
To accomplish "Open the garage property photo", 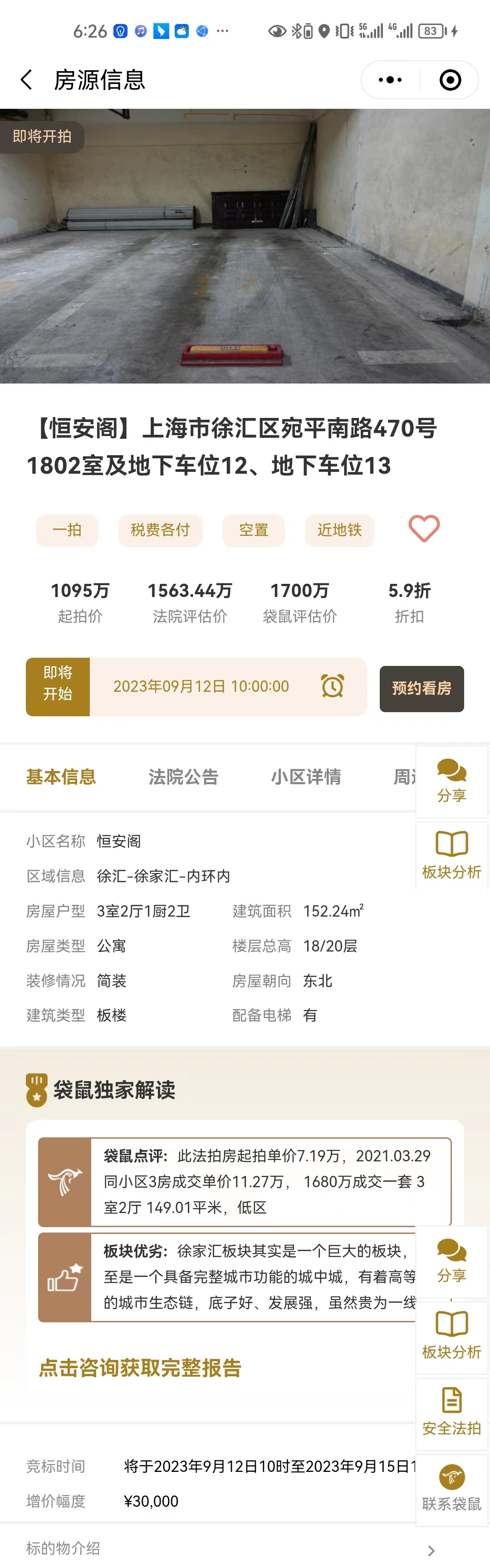I will pyautogui.click(x=245, y=246).
